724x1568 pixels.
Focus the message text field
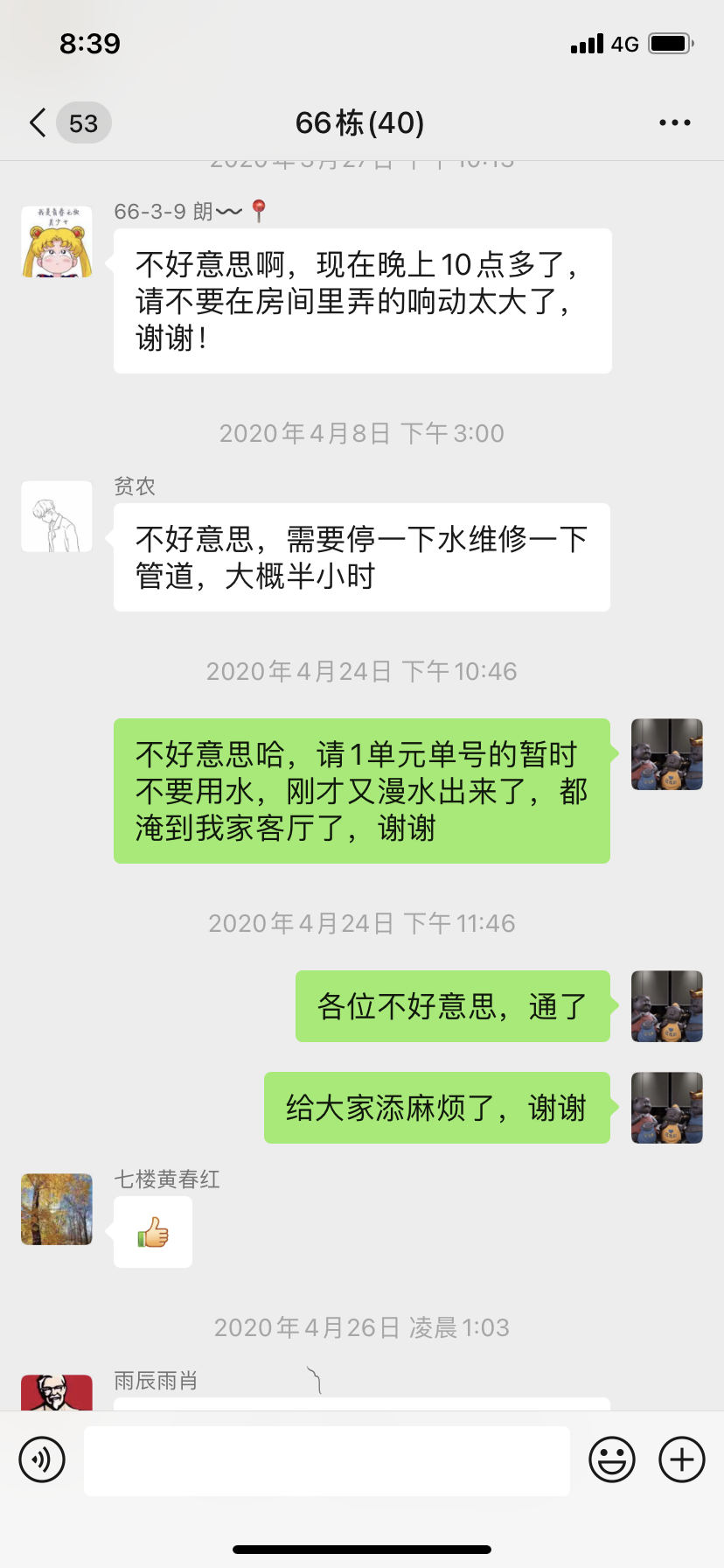326,1460
